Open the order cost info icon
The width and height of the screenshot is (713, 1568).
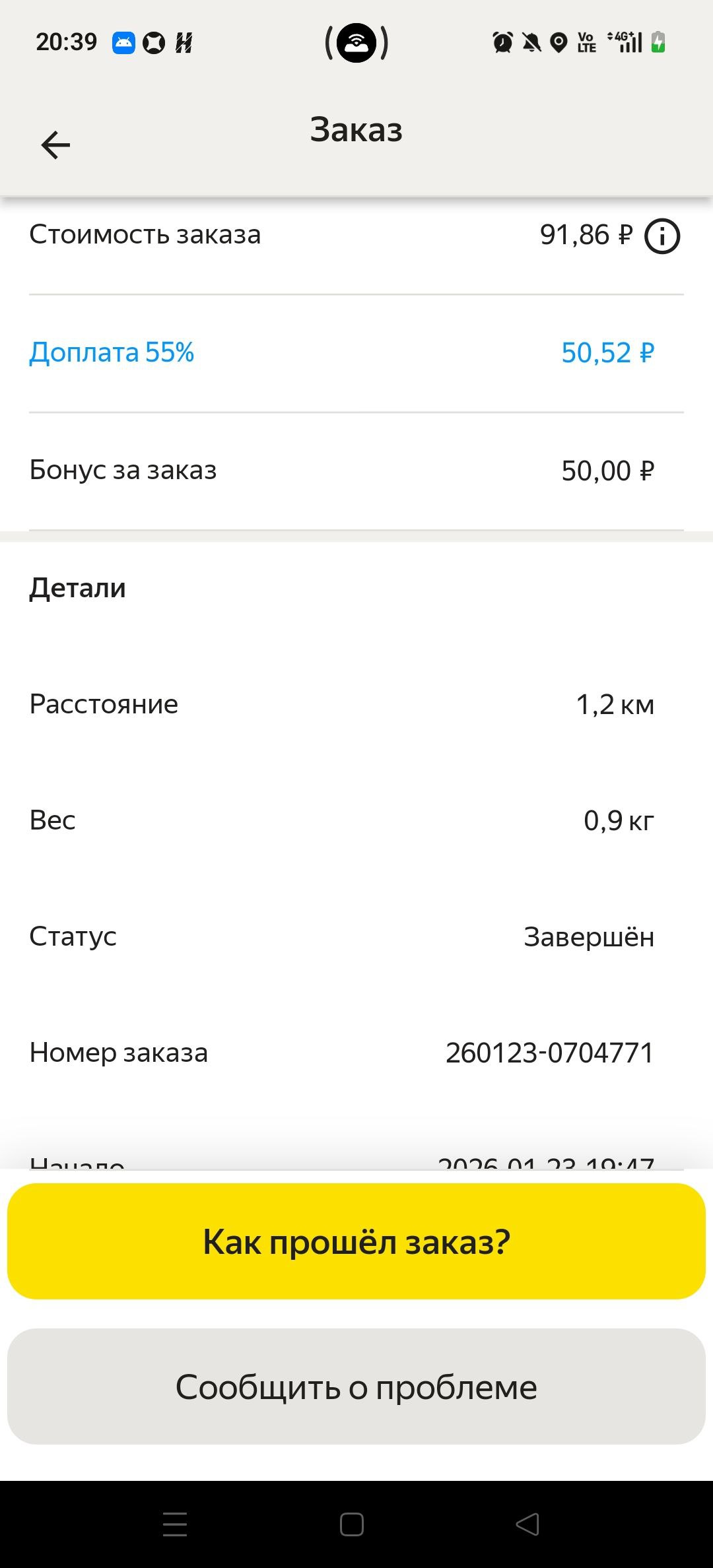pos(662,236)
